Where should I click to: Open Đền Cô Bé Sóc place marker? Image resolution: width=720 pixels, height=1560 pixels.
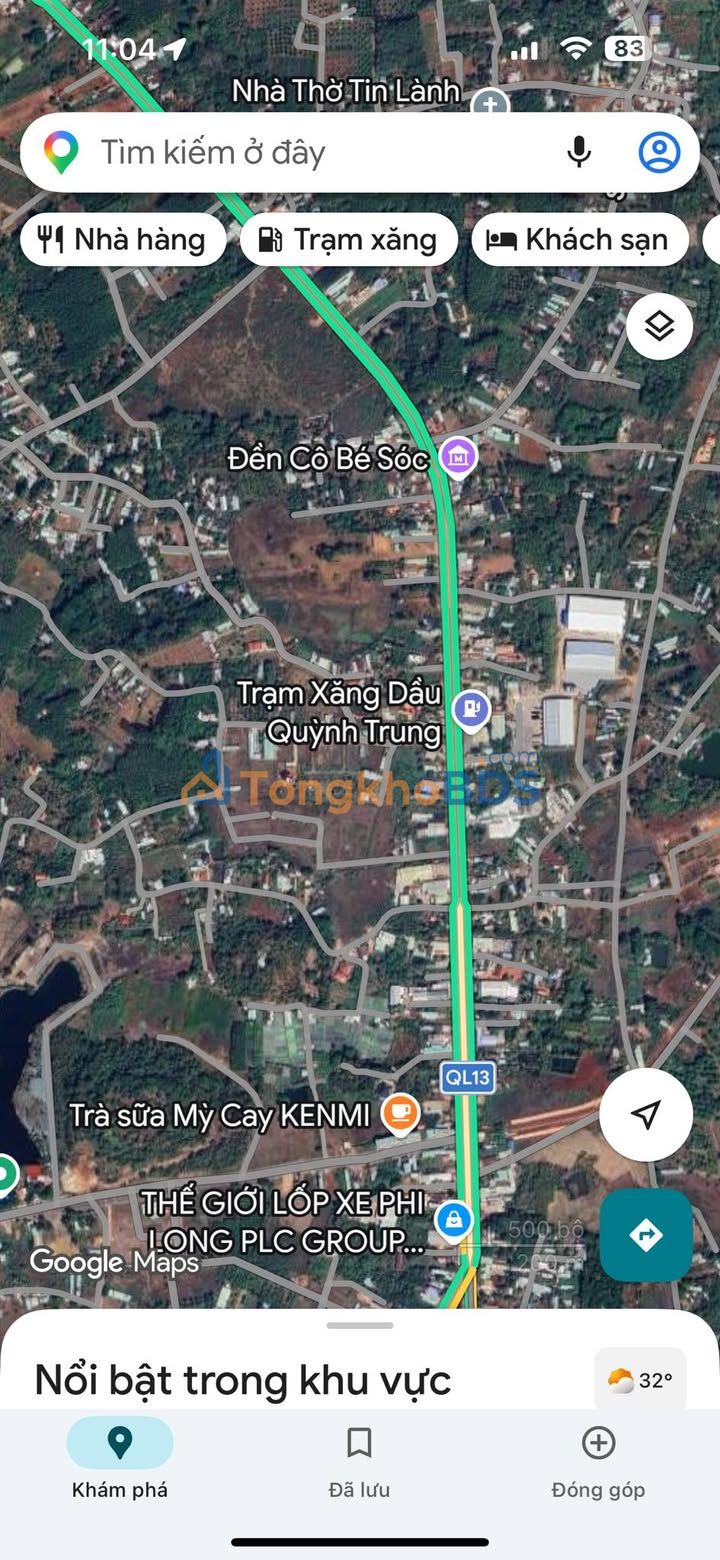pos(458,458)
